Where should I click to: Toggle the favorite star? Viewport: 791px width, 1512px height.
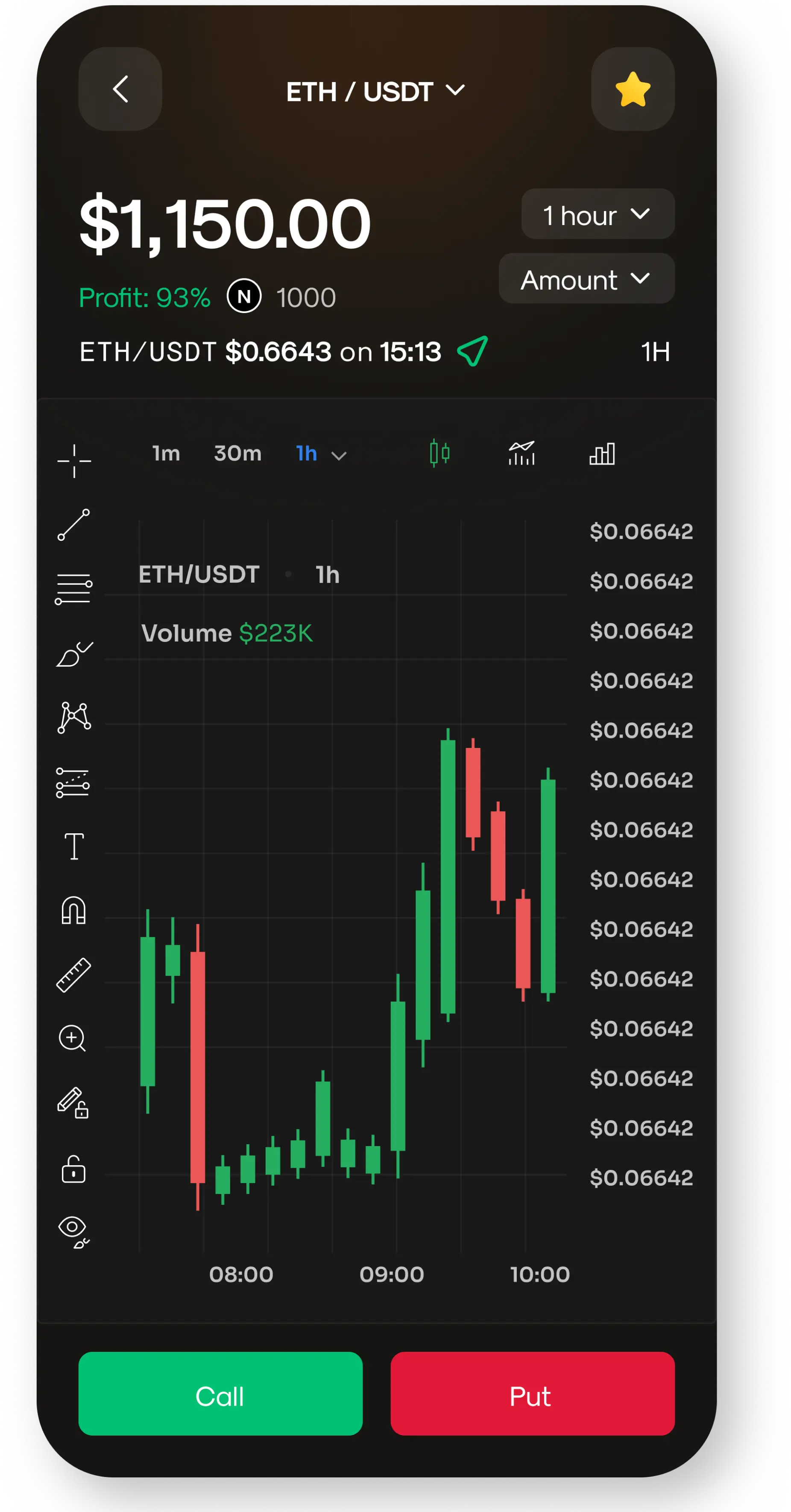(x=633, y=89)
